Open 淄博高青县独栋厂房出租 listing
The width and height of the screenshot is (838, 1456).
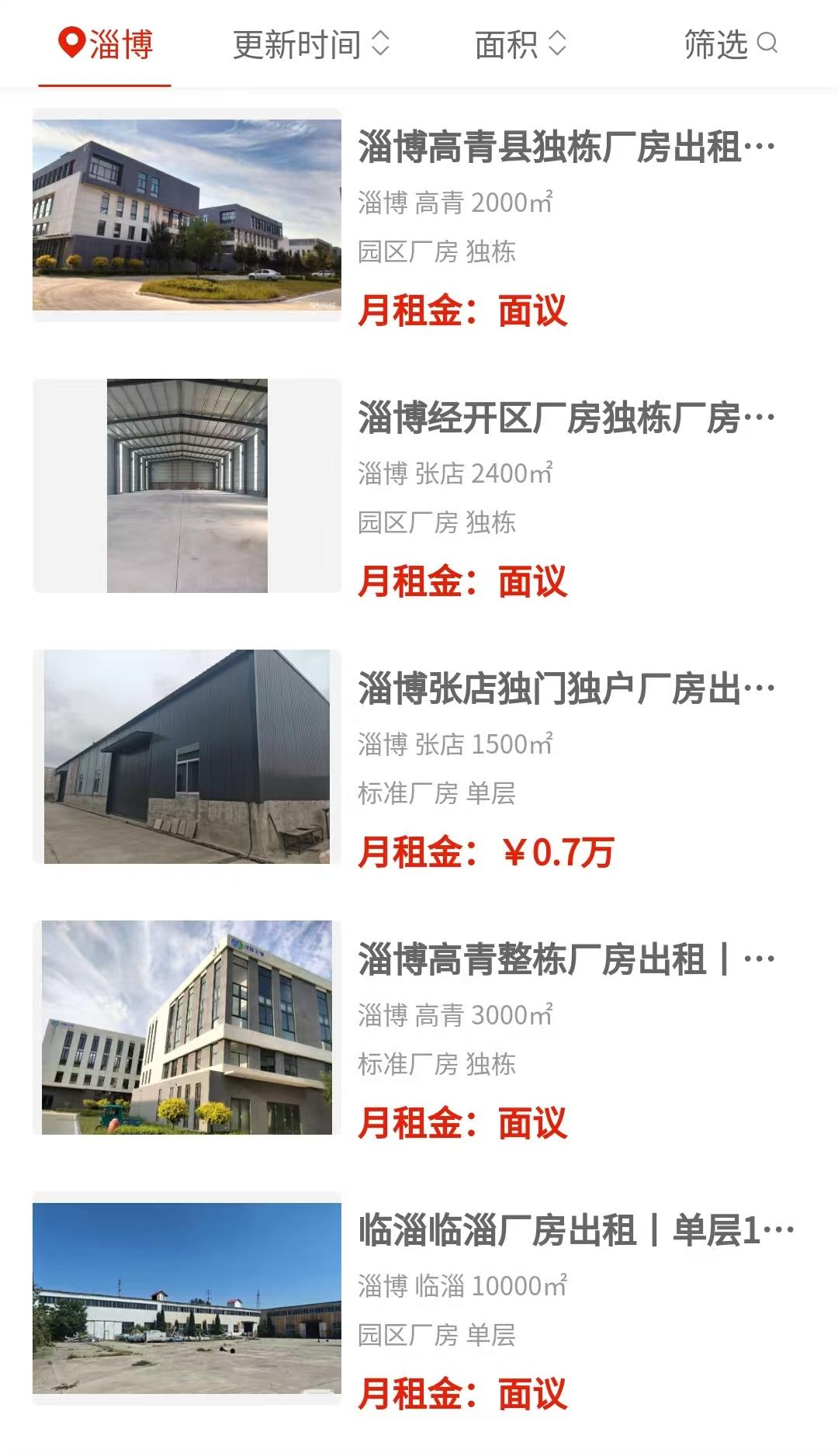tap(566, 147)
